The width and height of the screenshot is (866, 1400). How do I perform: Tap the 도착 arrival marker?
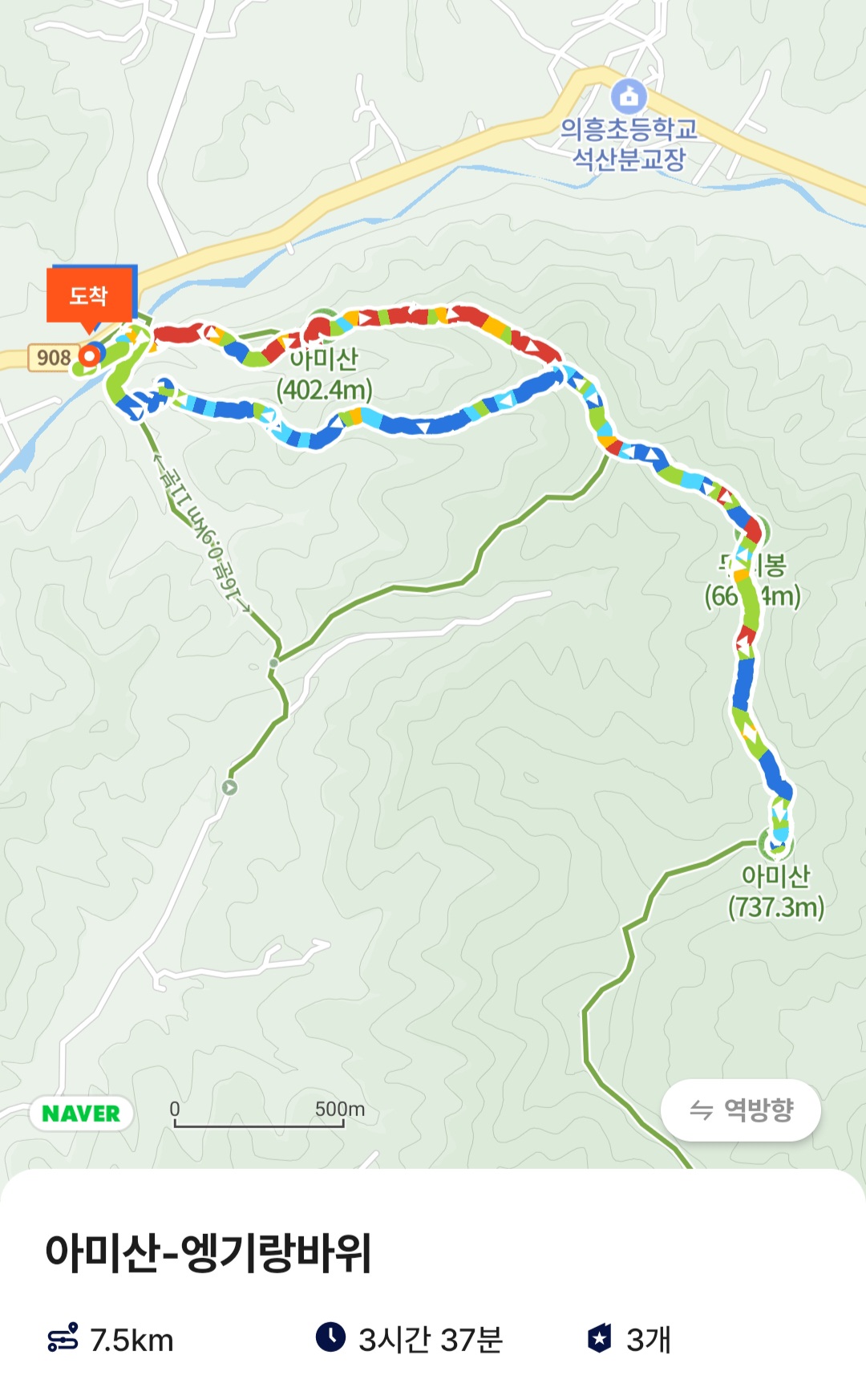(x=89, y=297)
